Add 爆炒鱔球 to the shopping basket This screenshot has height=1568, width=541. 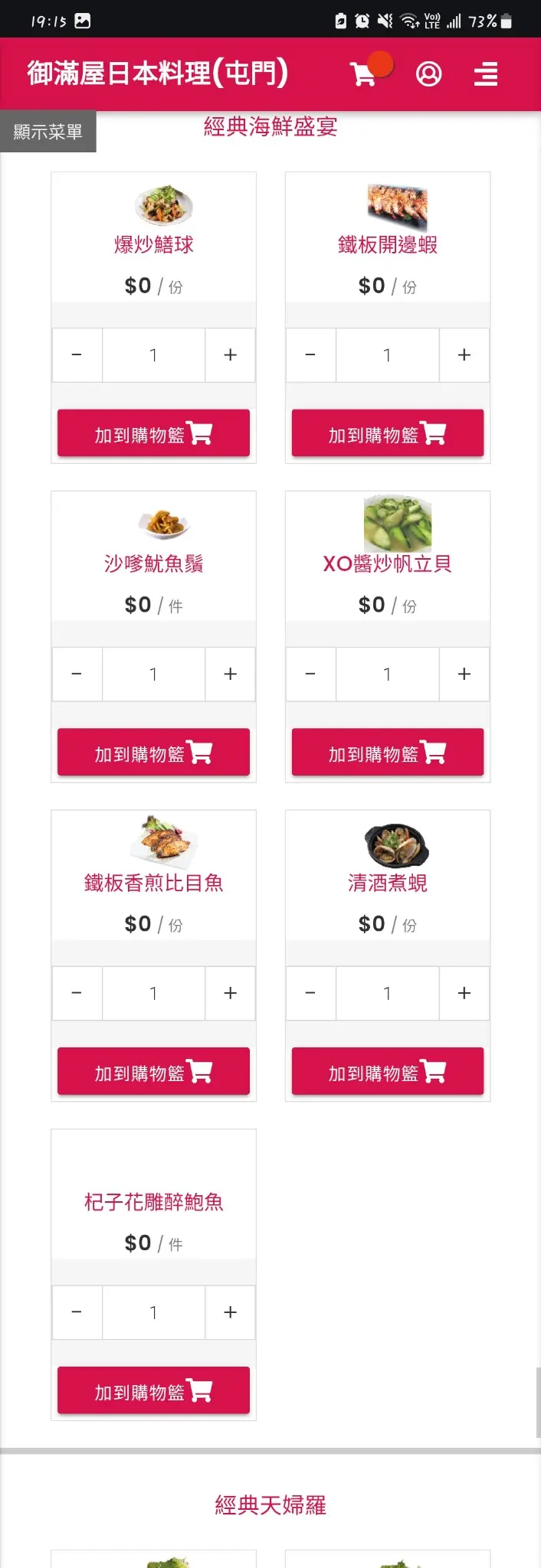(153, 433)
